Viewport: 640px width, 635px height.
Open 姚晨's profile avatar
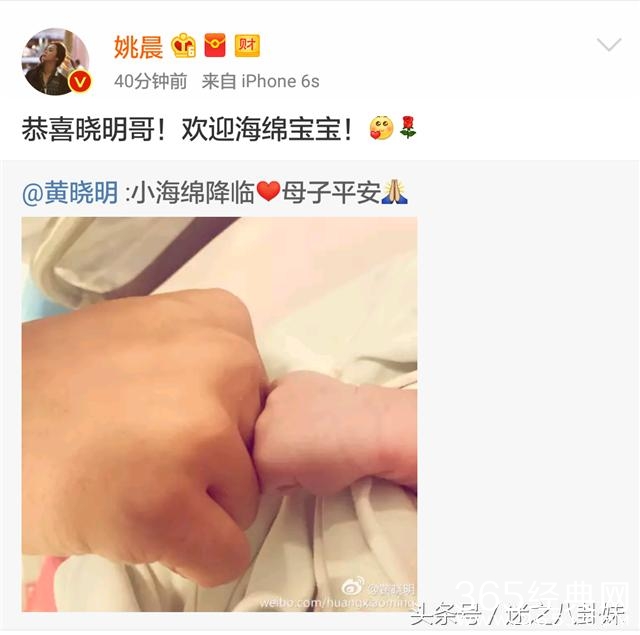tap(55, 61)
